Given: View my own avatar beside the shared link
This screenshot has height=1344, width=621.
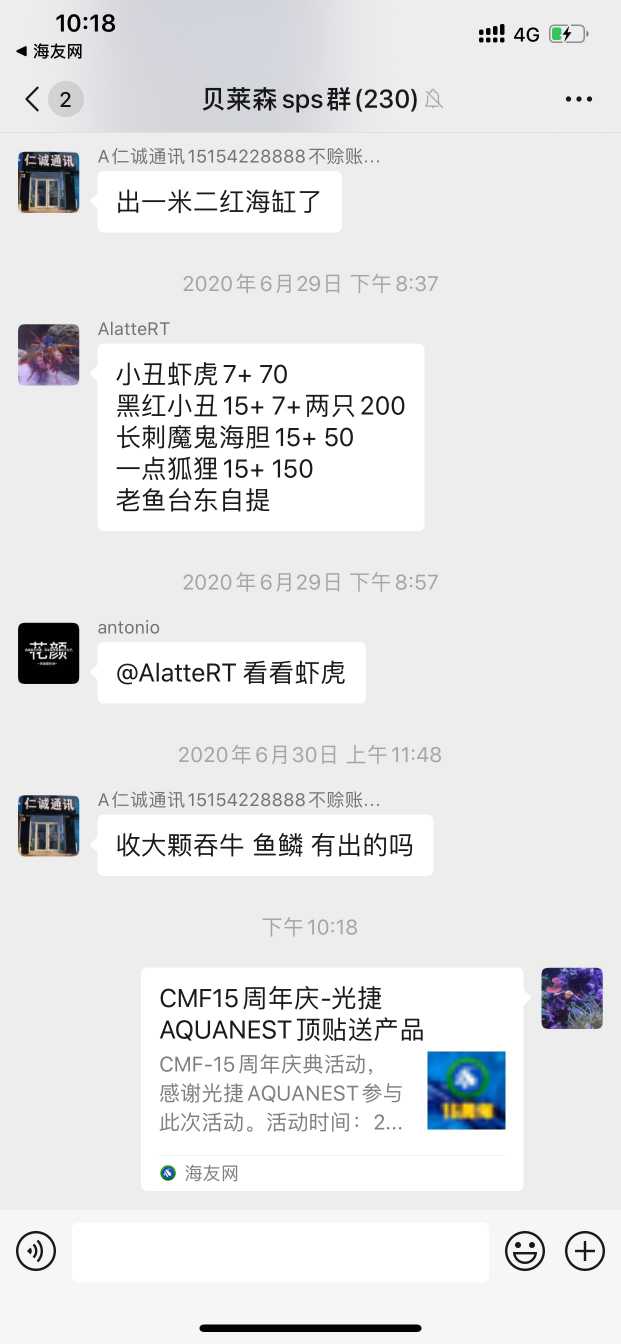Looking at the screenshot, I should pyautogui.click(x=572, y=998).
